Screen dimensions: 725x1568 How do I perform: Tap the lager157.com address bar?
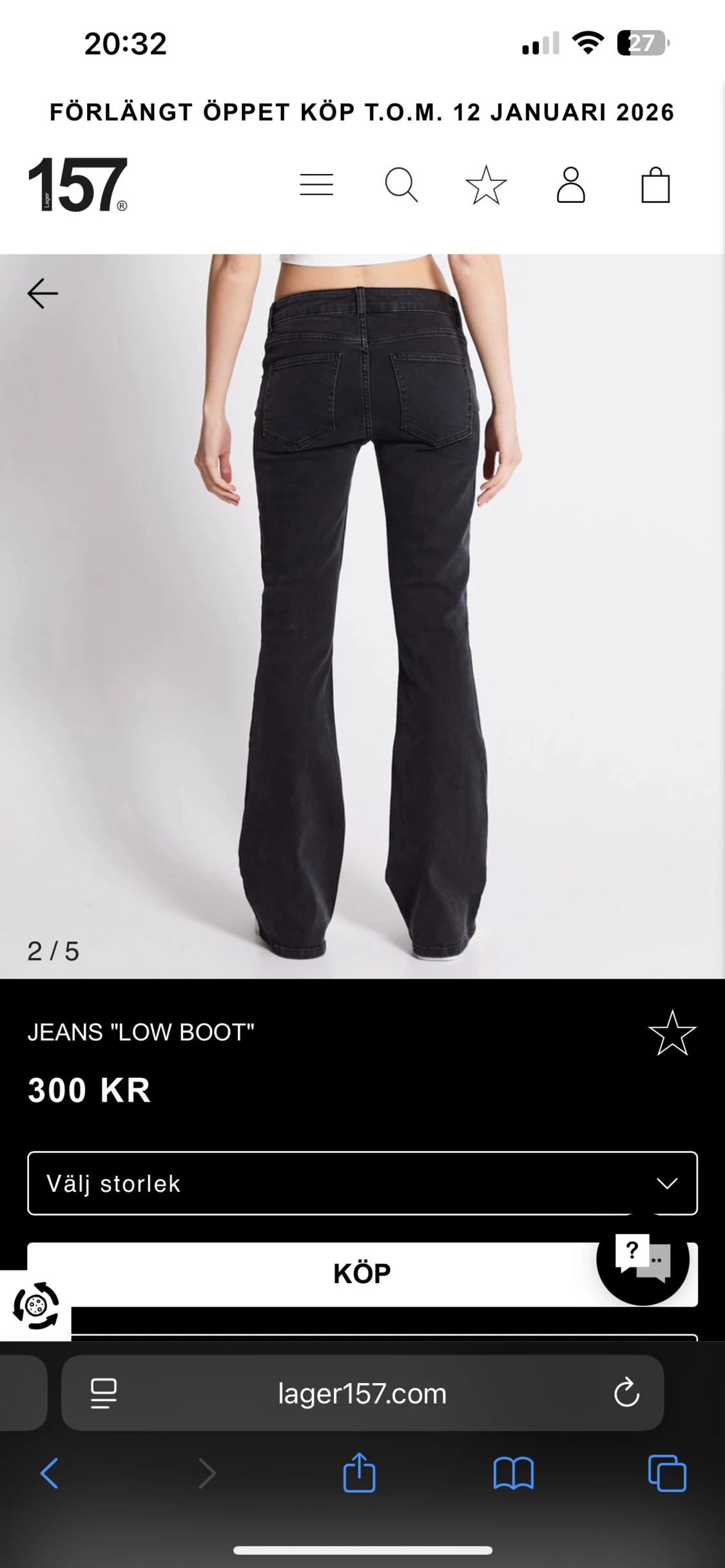(362, 1390)
